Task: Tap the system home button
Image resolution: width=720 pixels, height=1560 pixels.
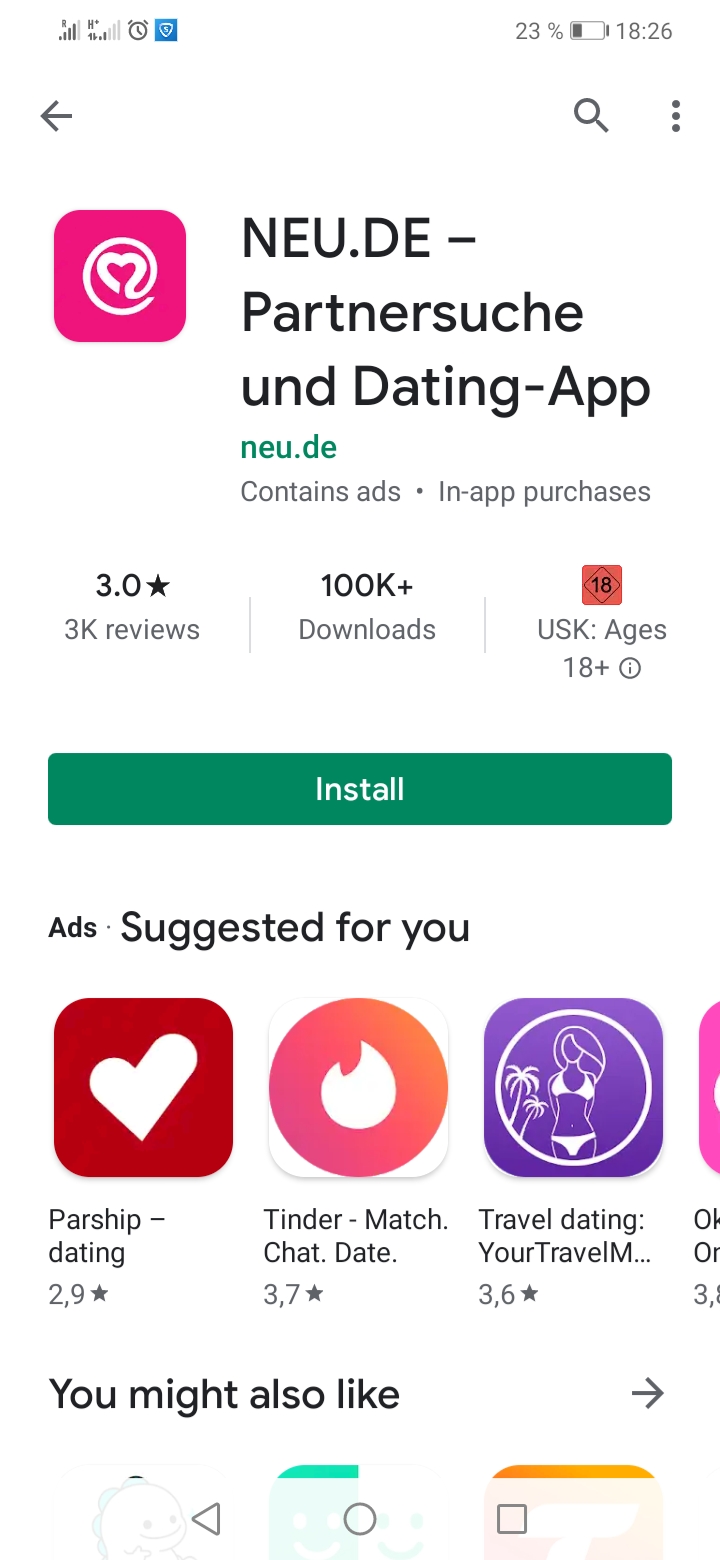Action: [x=360, y=1520]
